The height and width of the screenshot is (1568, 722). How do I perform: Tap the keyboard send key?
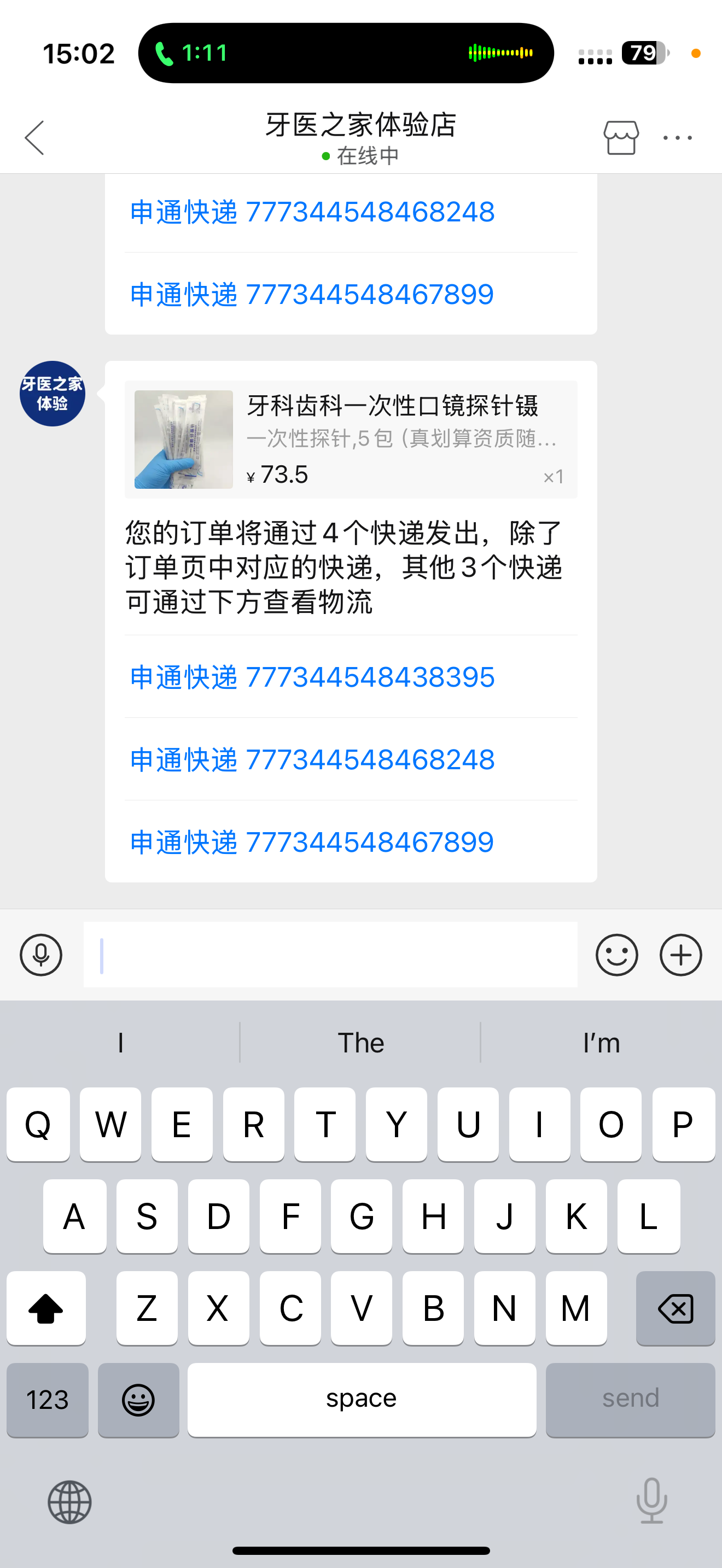630,1399
